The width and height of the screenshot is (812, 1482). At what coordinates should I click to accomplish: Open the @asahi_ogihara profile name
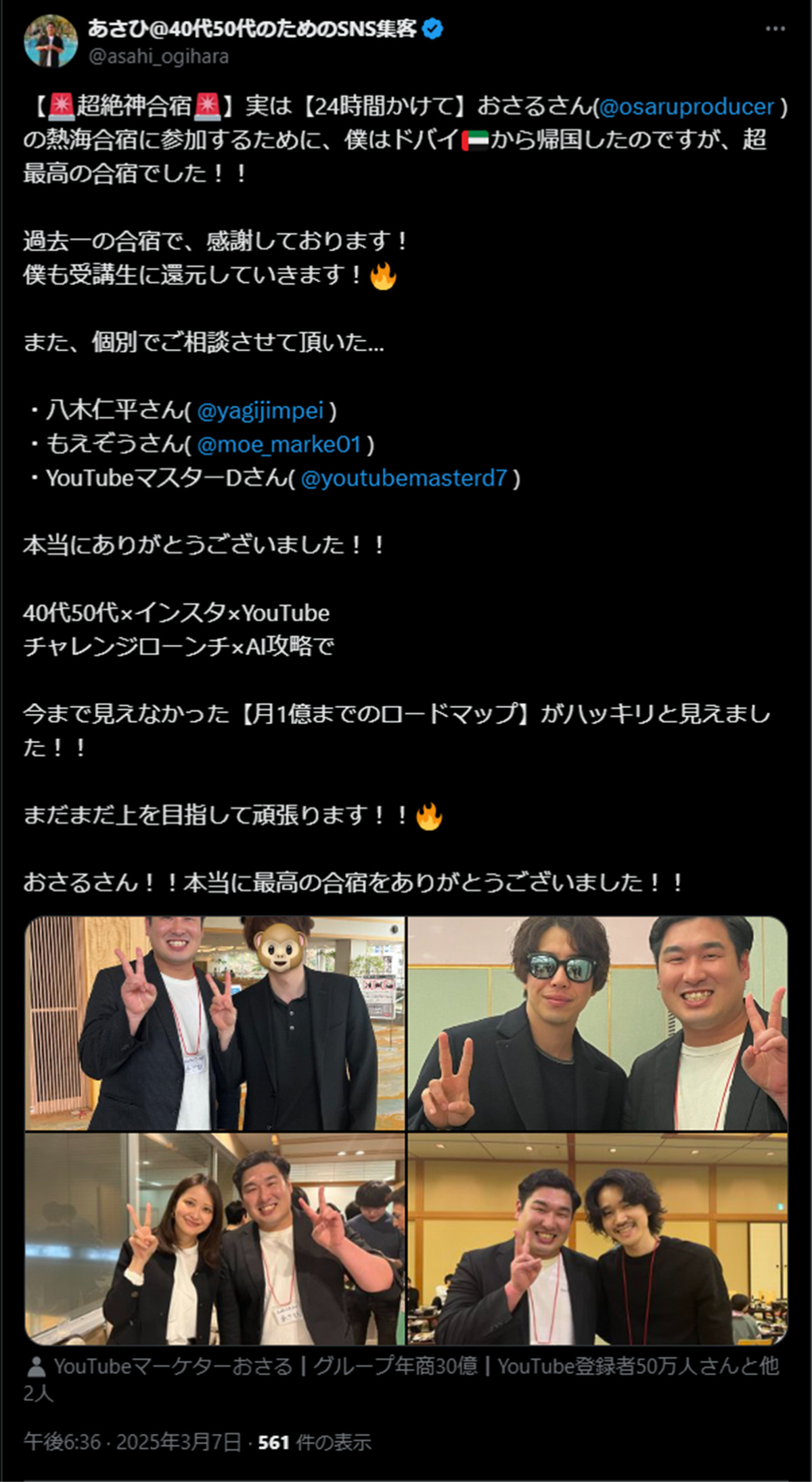point(252,29)
